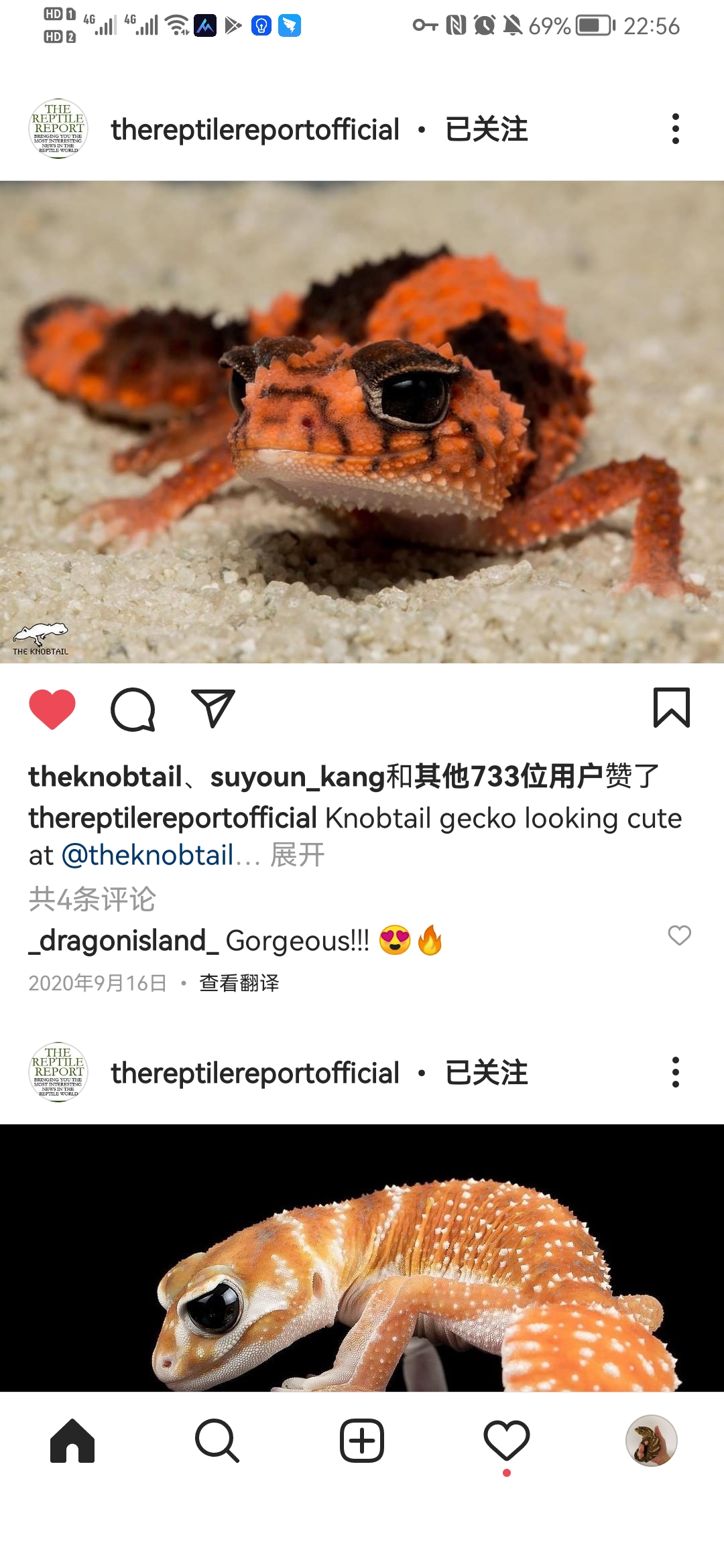Image resolution: width=724 pixels, height=1568 pixels.
Task: Tap 查看翻译 to translate the post
Action: (x=239, y=983)
